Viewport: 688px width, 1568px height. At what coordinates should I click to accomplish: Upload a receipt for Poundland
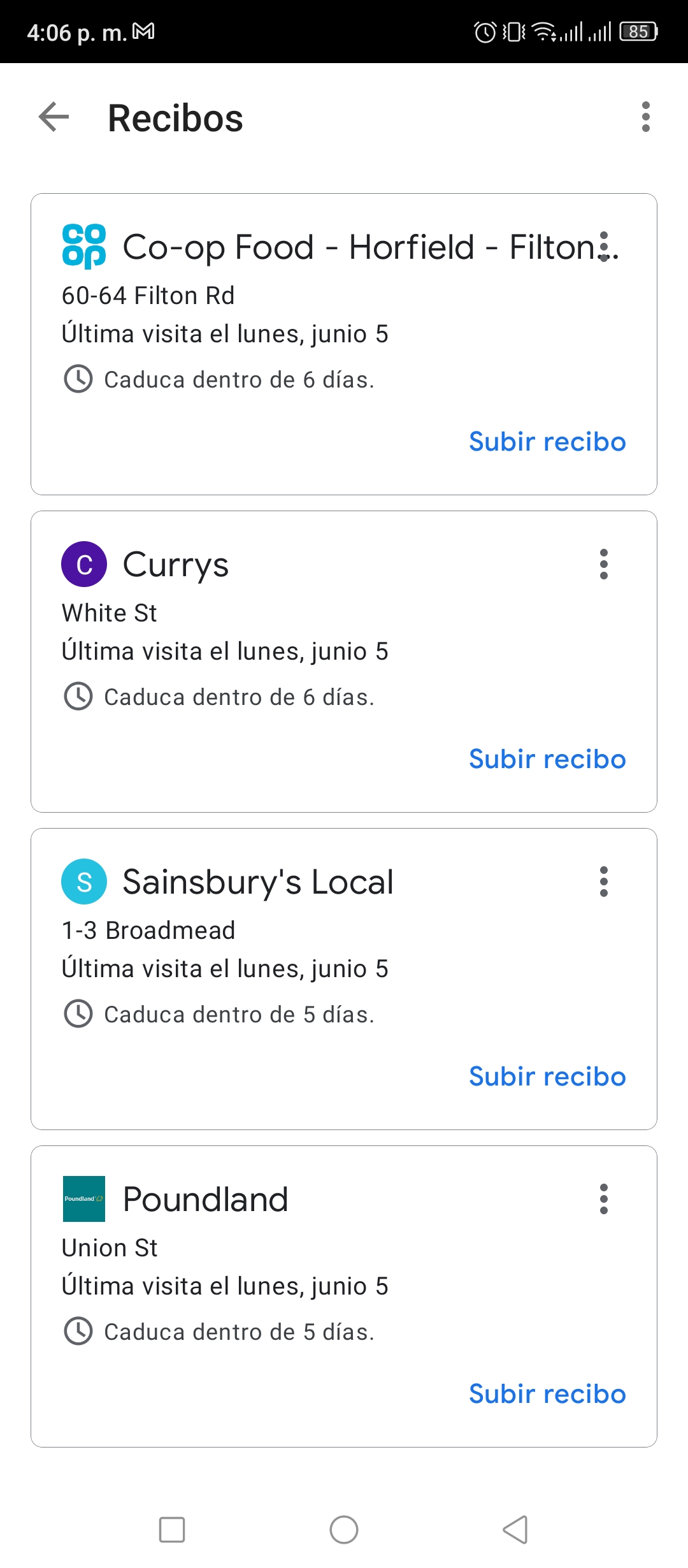point(547,1394)
